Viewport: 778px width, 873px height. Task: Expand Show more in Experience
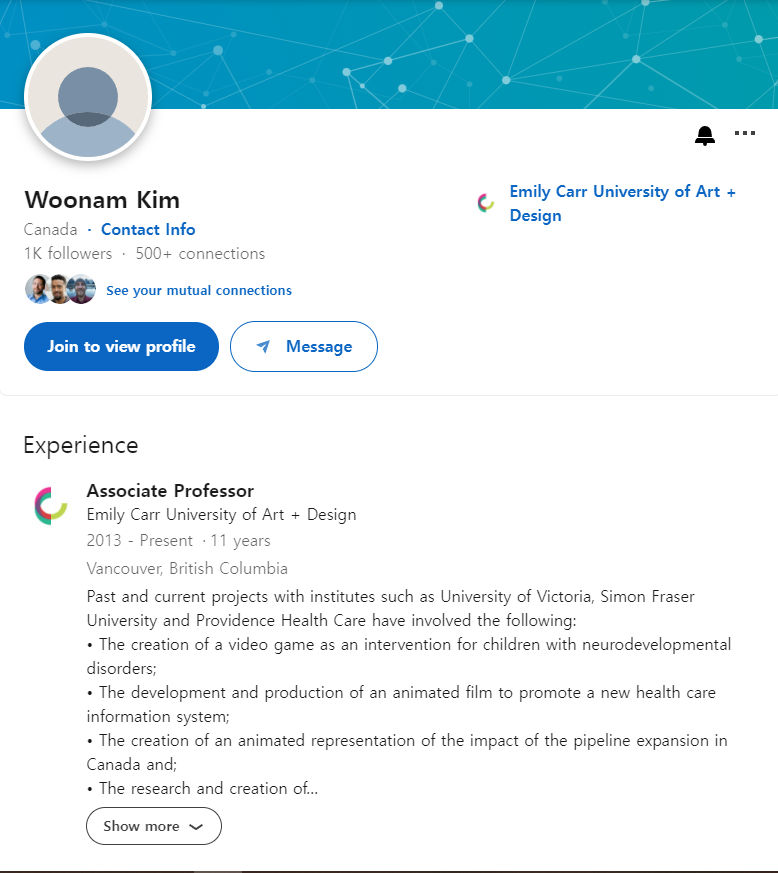click(x=154, y=826)
